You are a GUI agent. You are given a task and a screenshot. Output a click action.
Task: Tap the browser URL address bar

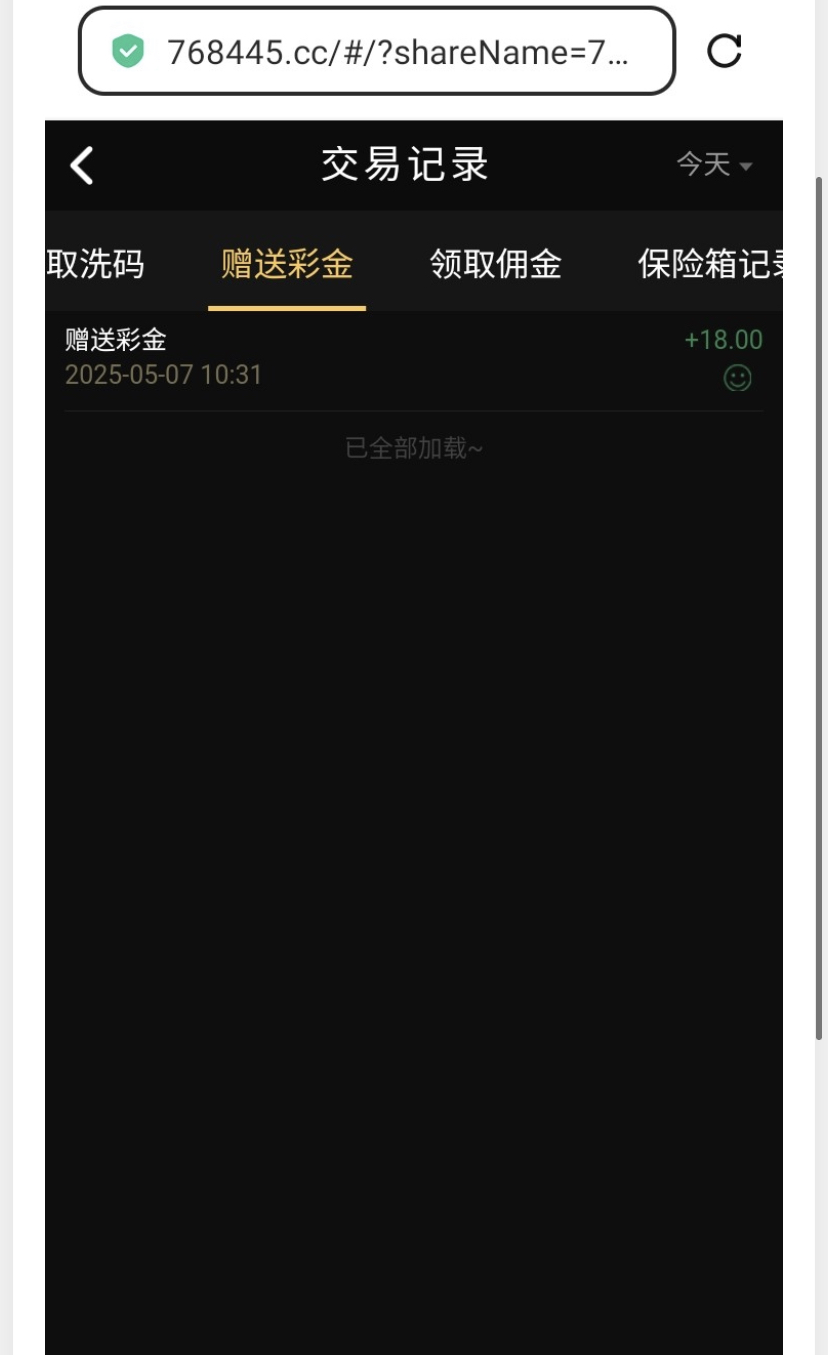coord(377,51)
